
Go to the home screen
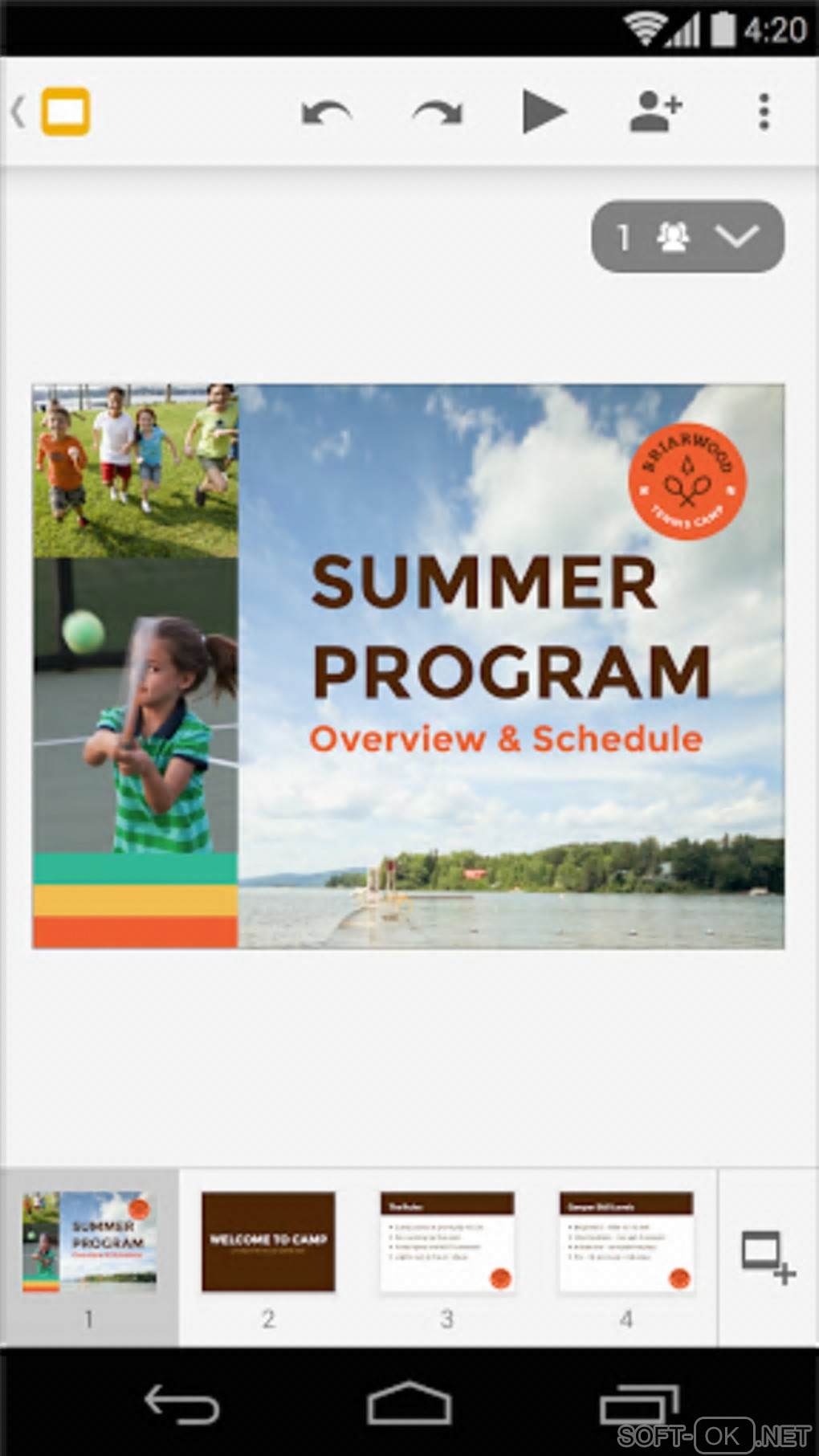pos(409,1405)
